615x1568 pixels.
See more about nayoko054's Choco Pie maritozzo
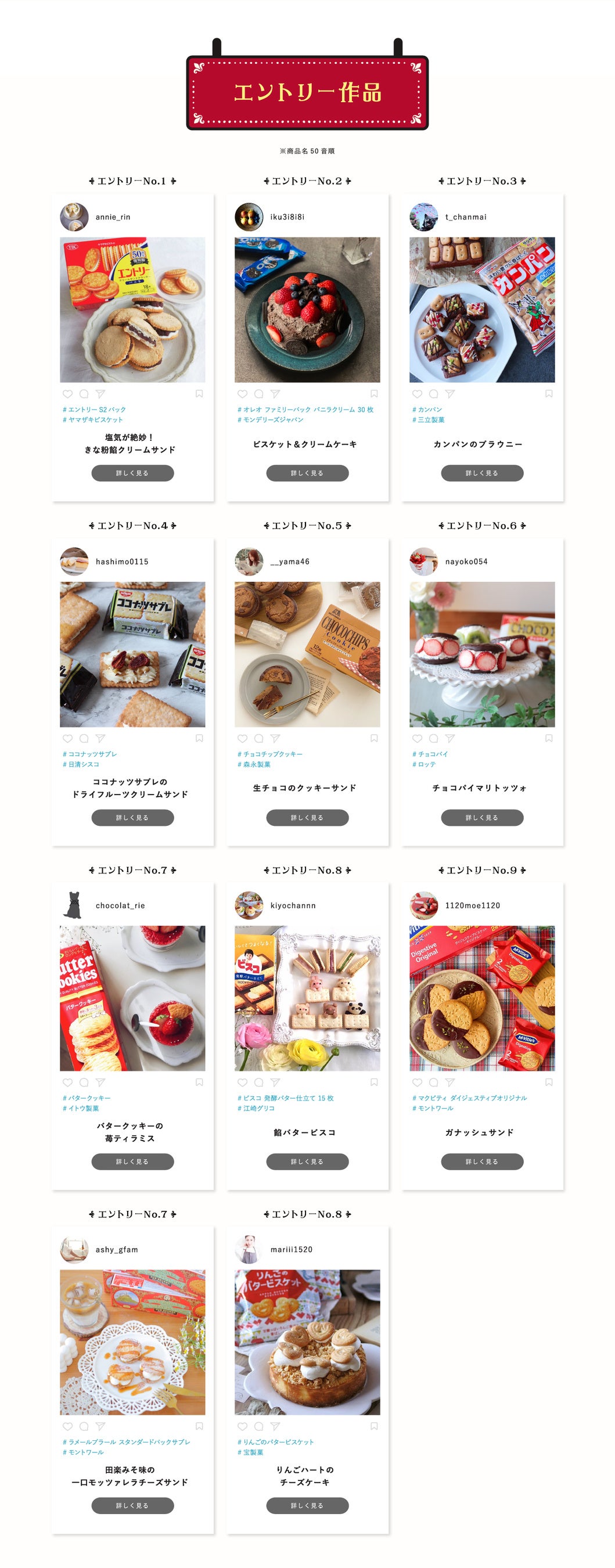click(x=481, y=818)
